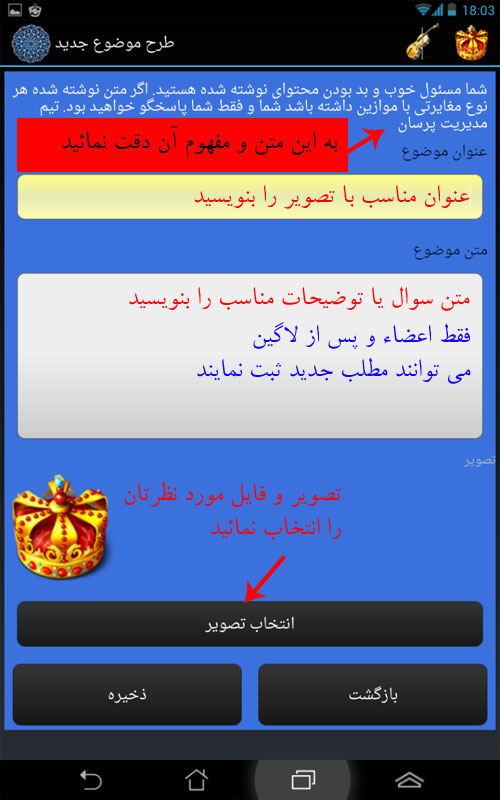This screenshot has width=500, height=800.
Task: Focus the متن موضوع text box
Action: pyautogui.click(x=250, y=356)
